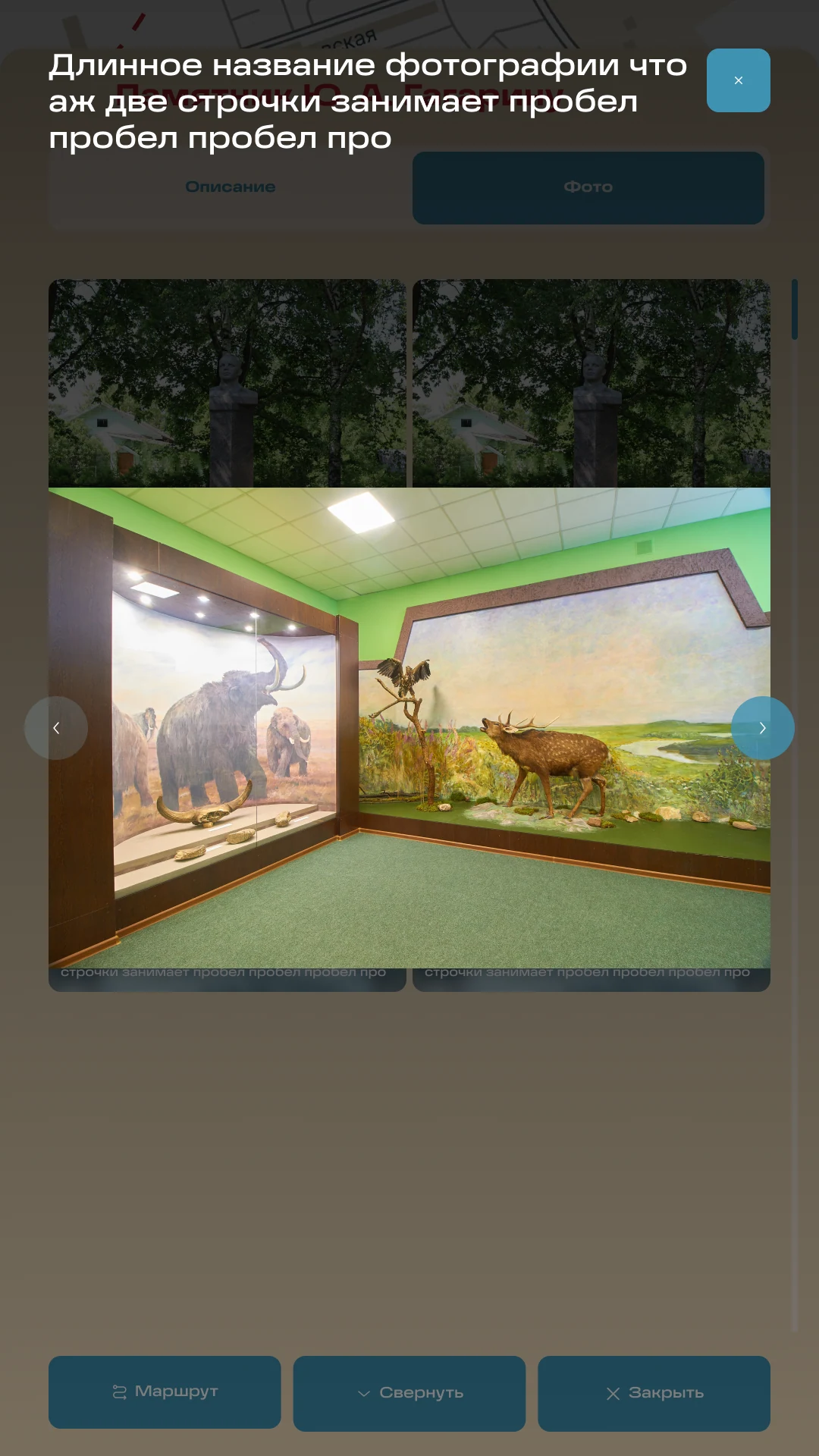The height and width of the screenshot is (1456, 819).
Task: Close the photo viewer with the X icon
Action: [x=738, y=80]
